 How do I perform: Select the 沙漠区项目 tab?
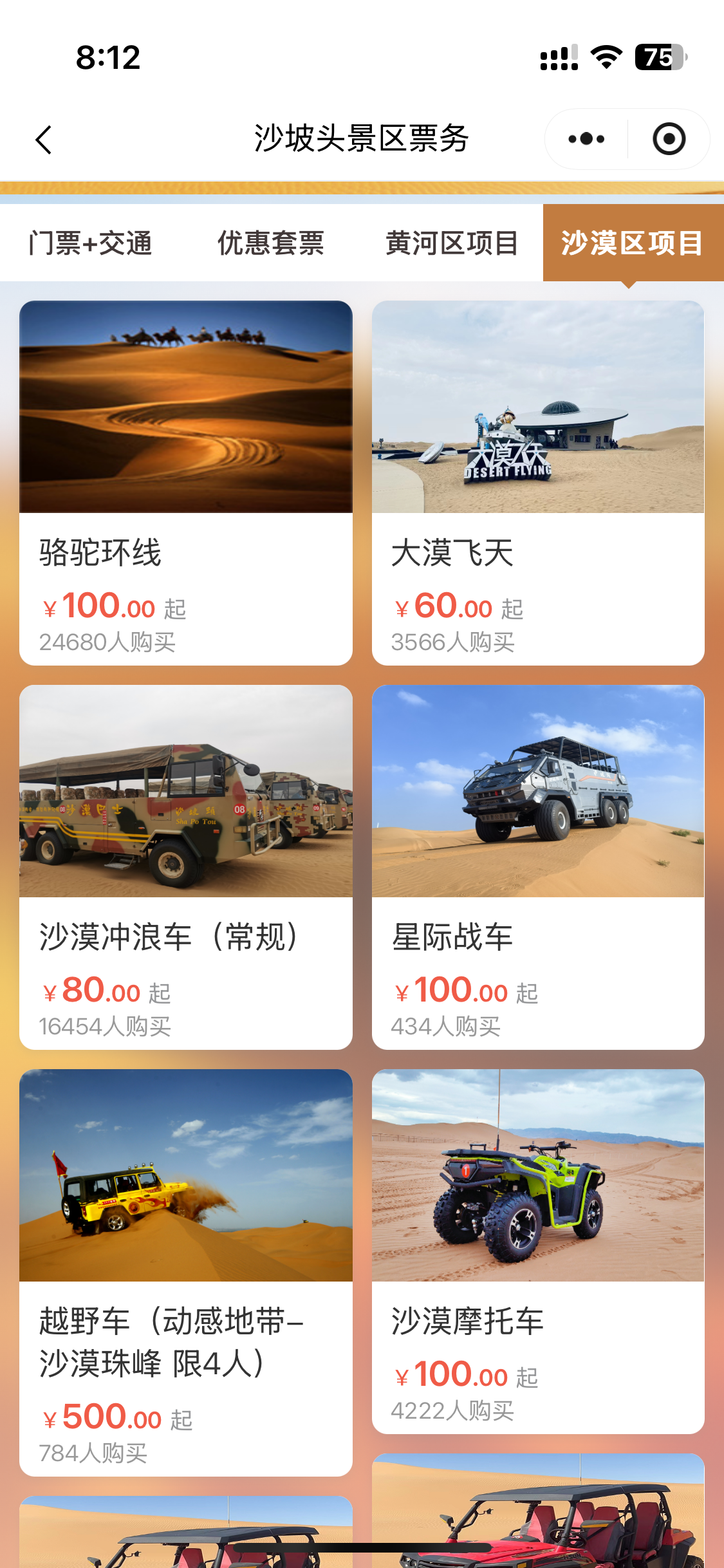pyautogui.click(x=632, y=243)
